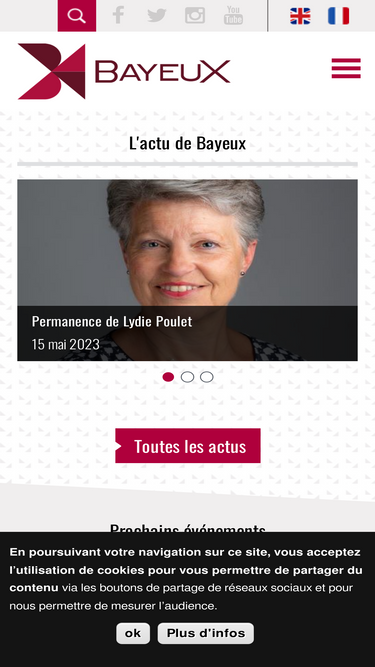This screenshot has width=375, height=667.
Task: Accept cookies with the ok button
Action: 133,633
